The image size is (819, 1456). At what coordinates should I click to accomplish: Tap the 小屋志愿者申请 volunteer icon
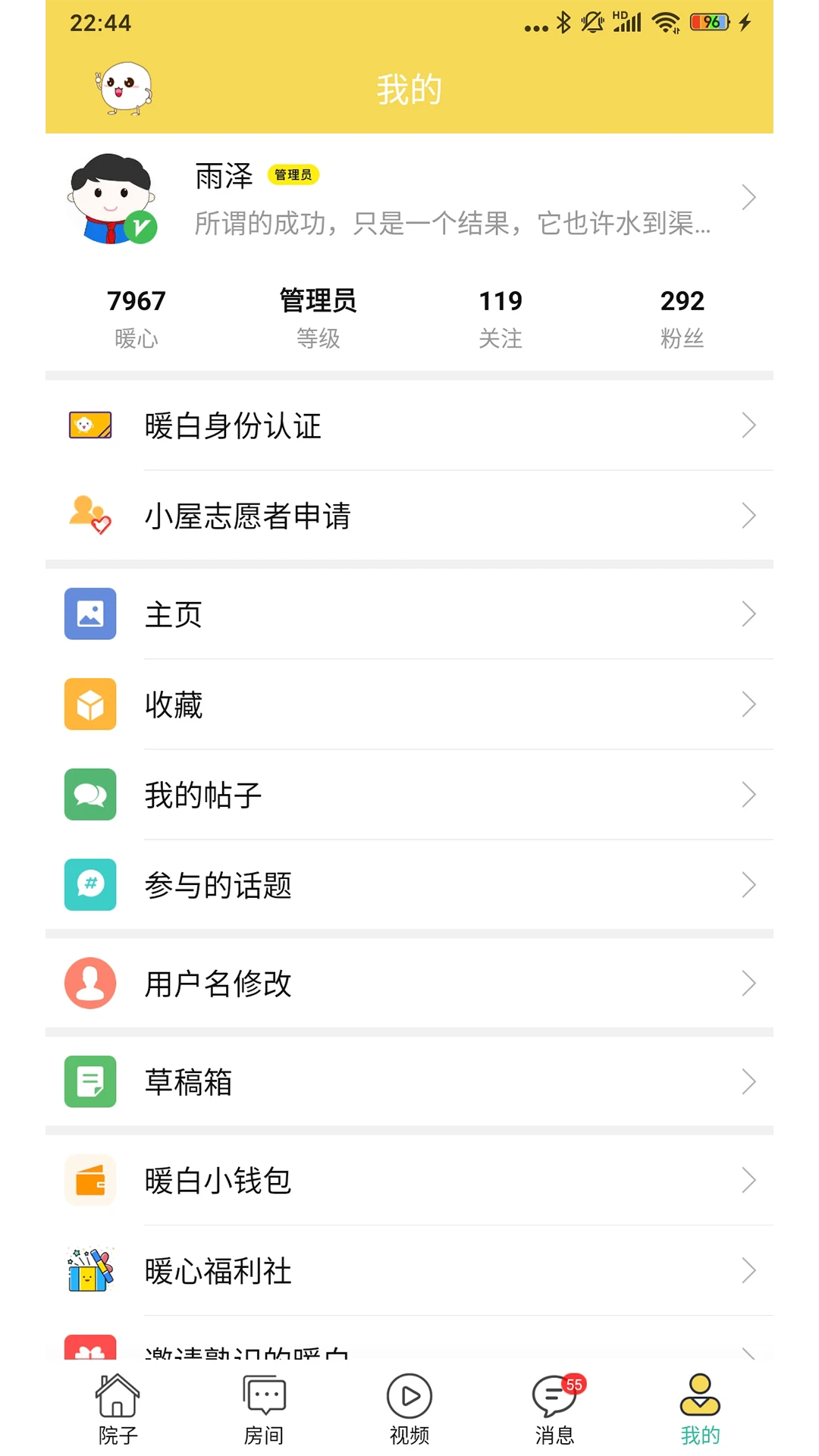[89, 516]
